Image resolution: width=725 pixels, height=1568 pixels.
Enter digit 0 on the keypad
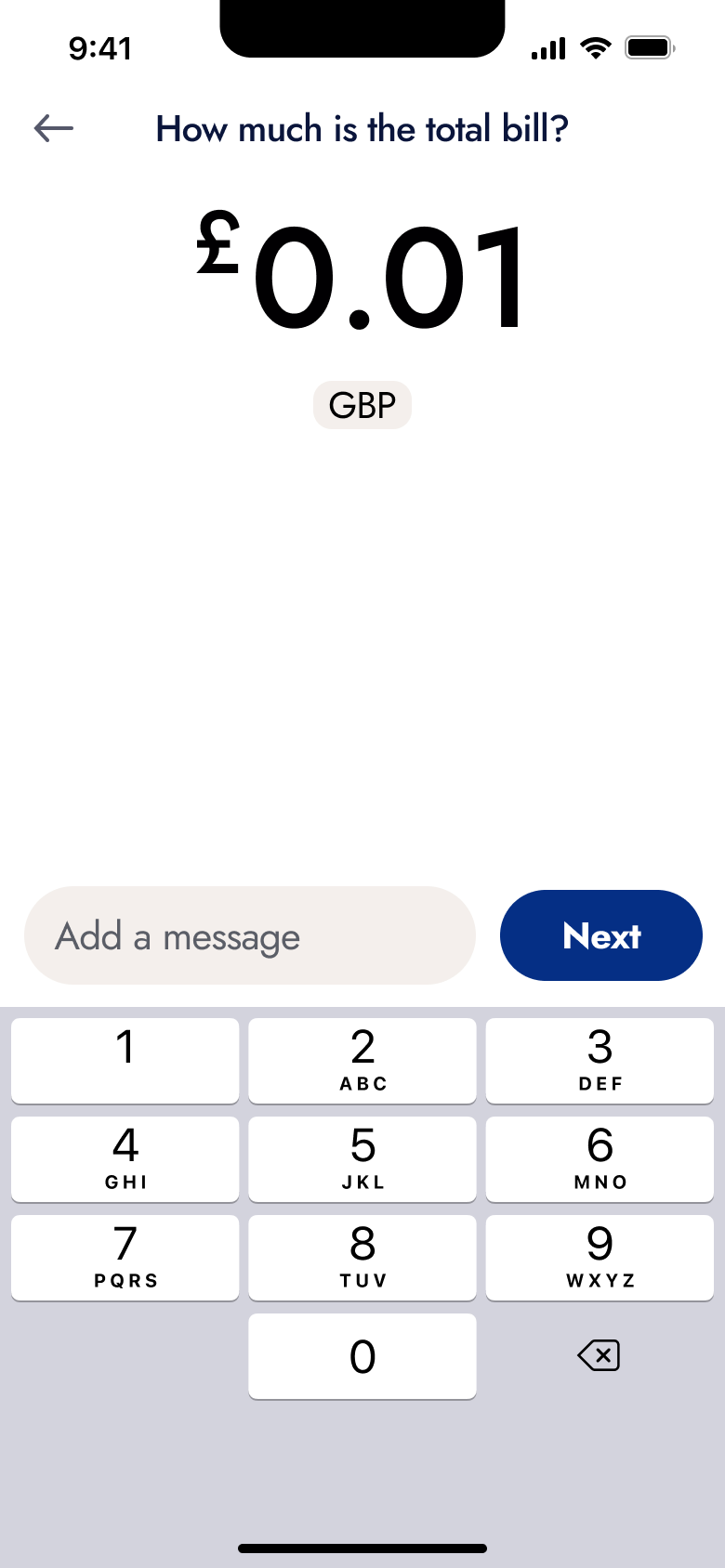click(x=362, y=1356)
